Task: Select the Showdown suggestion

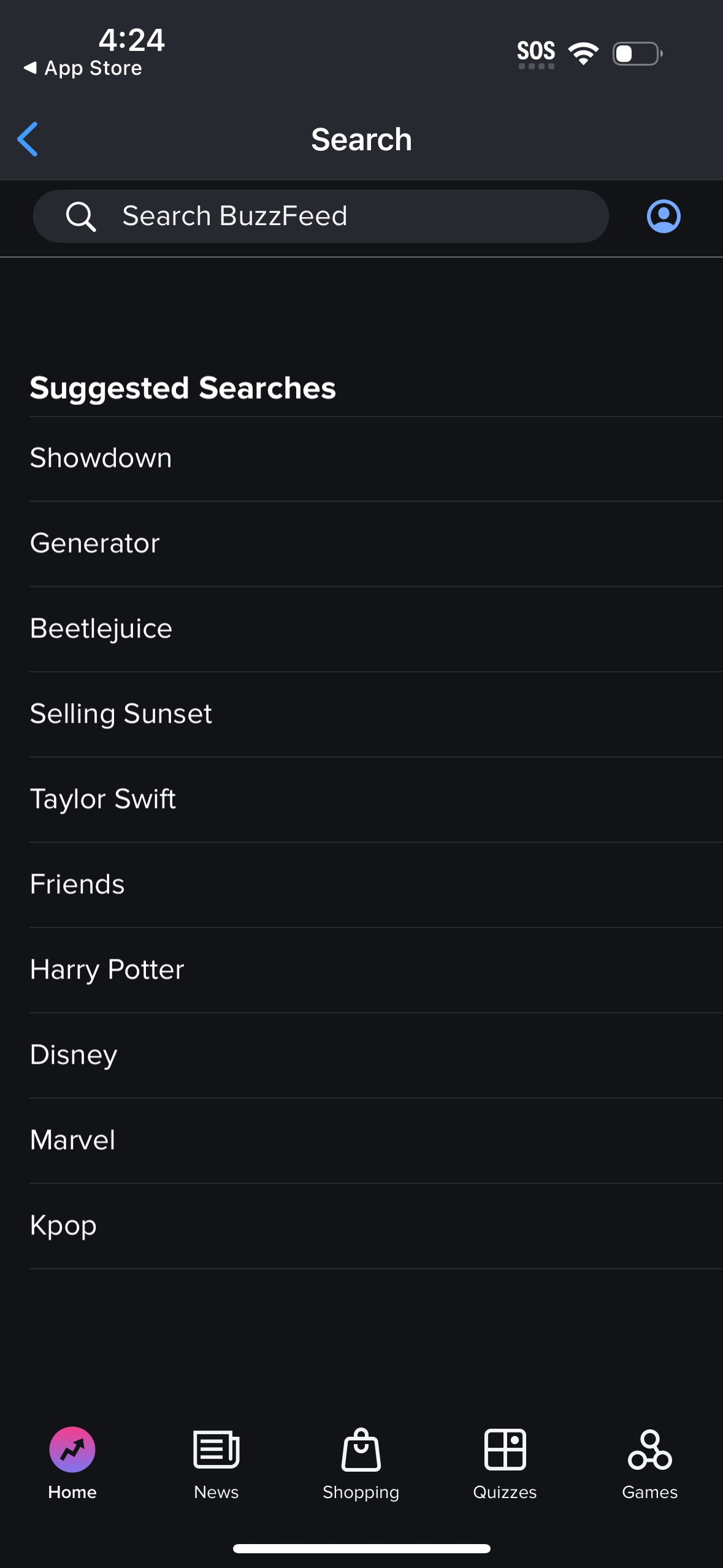Action: point(100,457)
